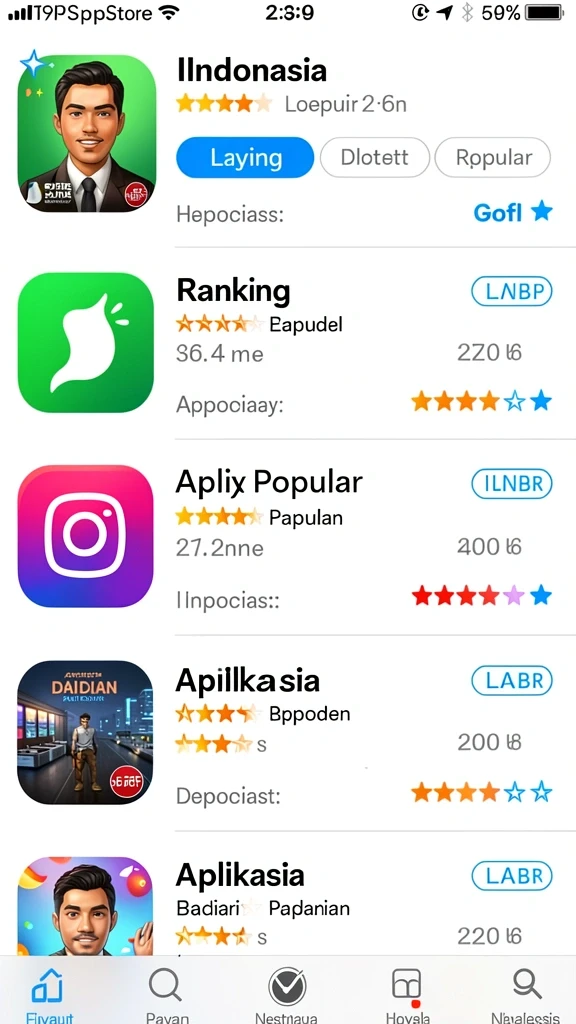Select the Ropular chip
The width and height of the screenshot is (576, 1024).
pyautogui.click(x=493, y=157)
